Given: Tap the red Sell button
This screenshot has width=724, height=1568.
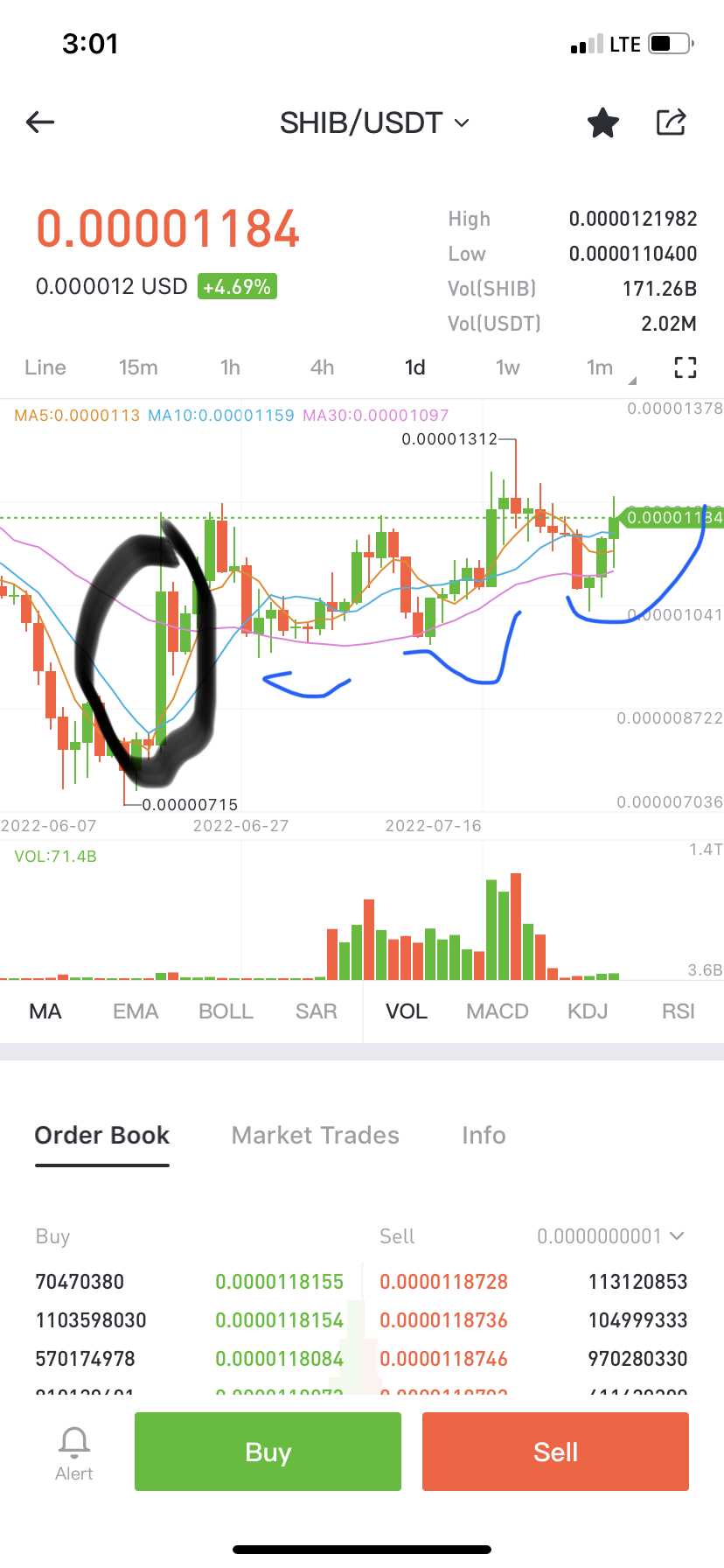Looking at the screenshot, I should click(x=555, y=1452).
